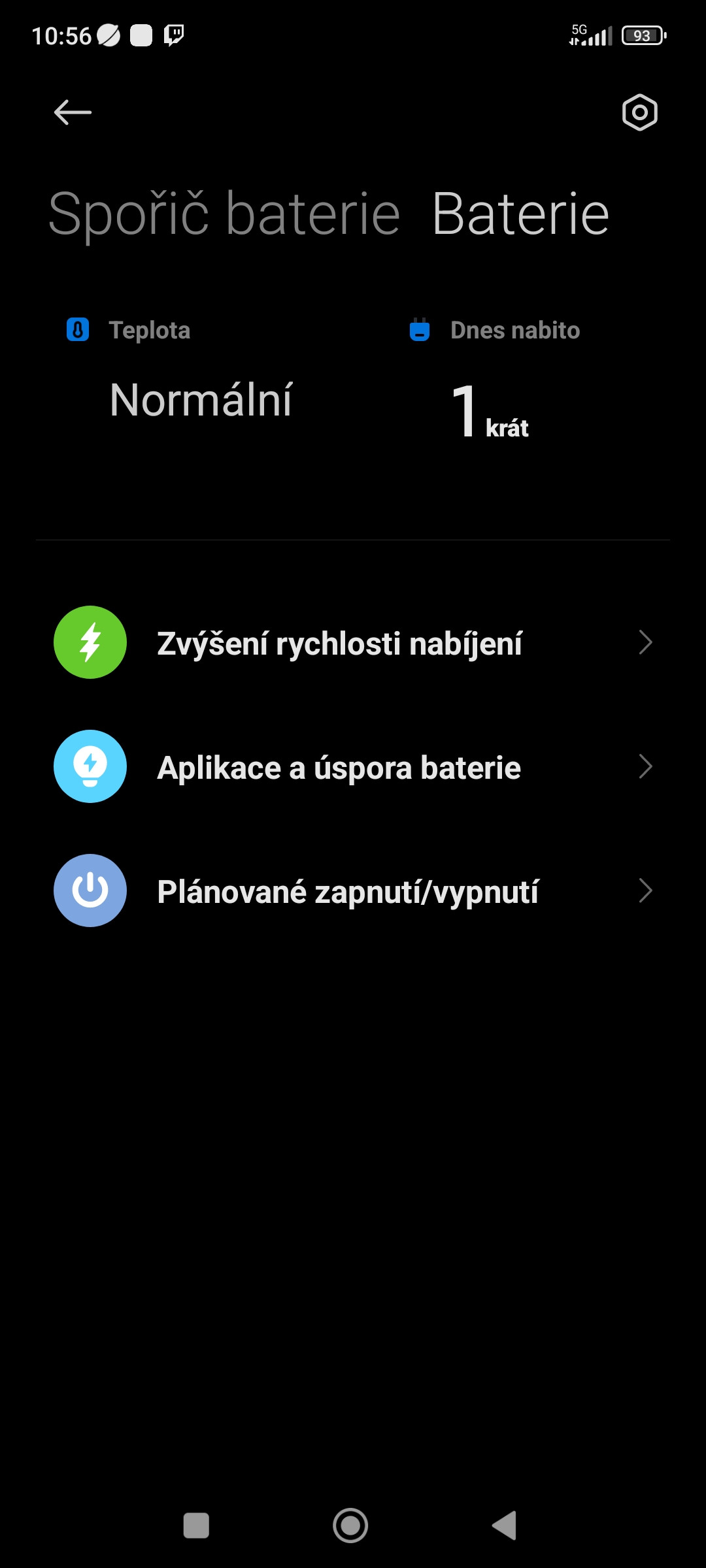This screenshot has height=1568, width=706.
Task: Go back using the top arrow
Action: 73,112
